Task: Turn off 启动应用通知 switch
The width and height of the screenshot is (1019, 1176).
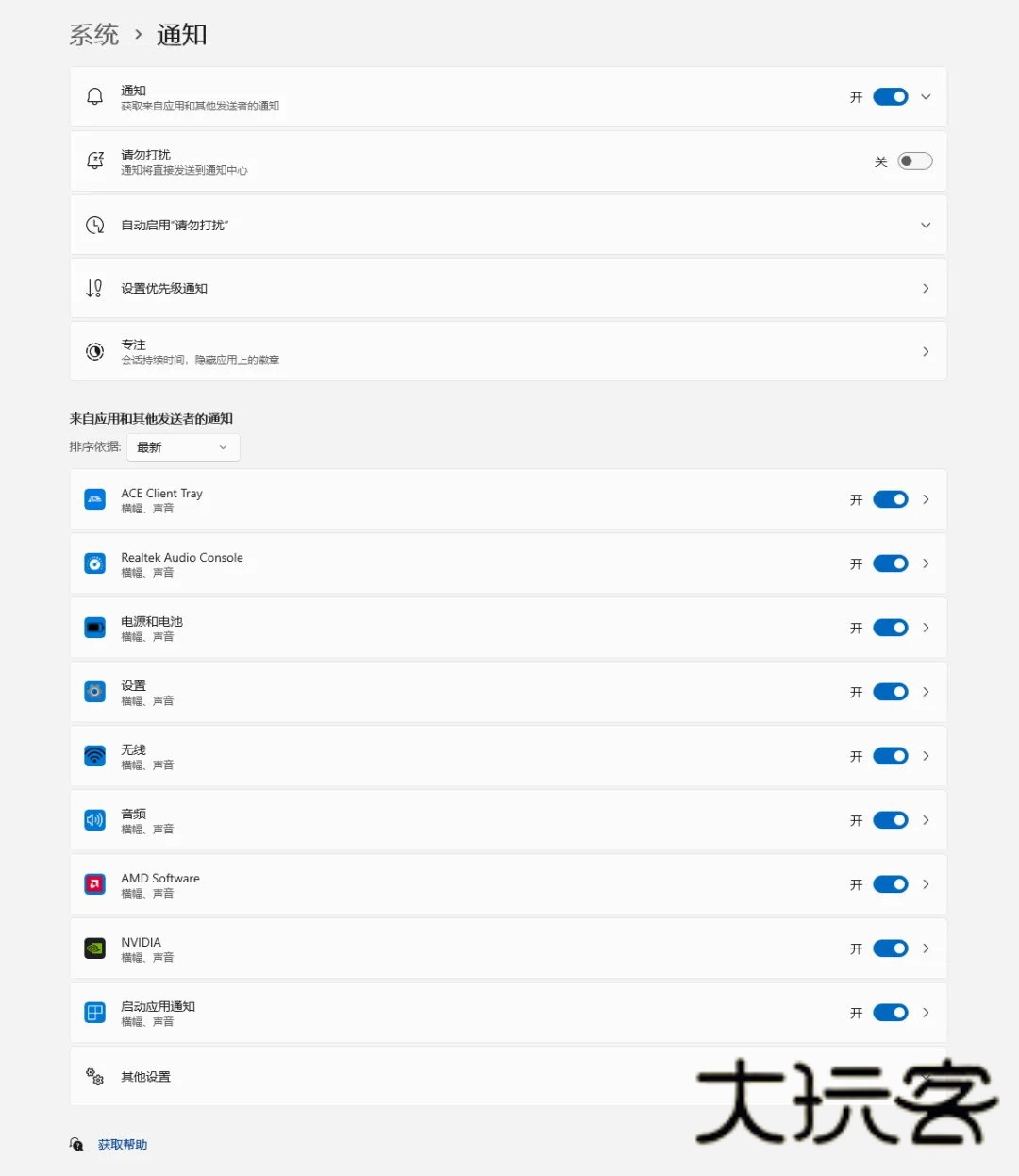Action: click(x=890, y=1013)
